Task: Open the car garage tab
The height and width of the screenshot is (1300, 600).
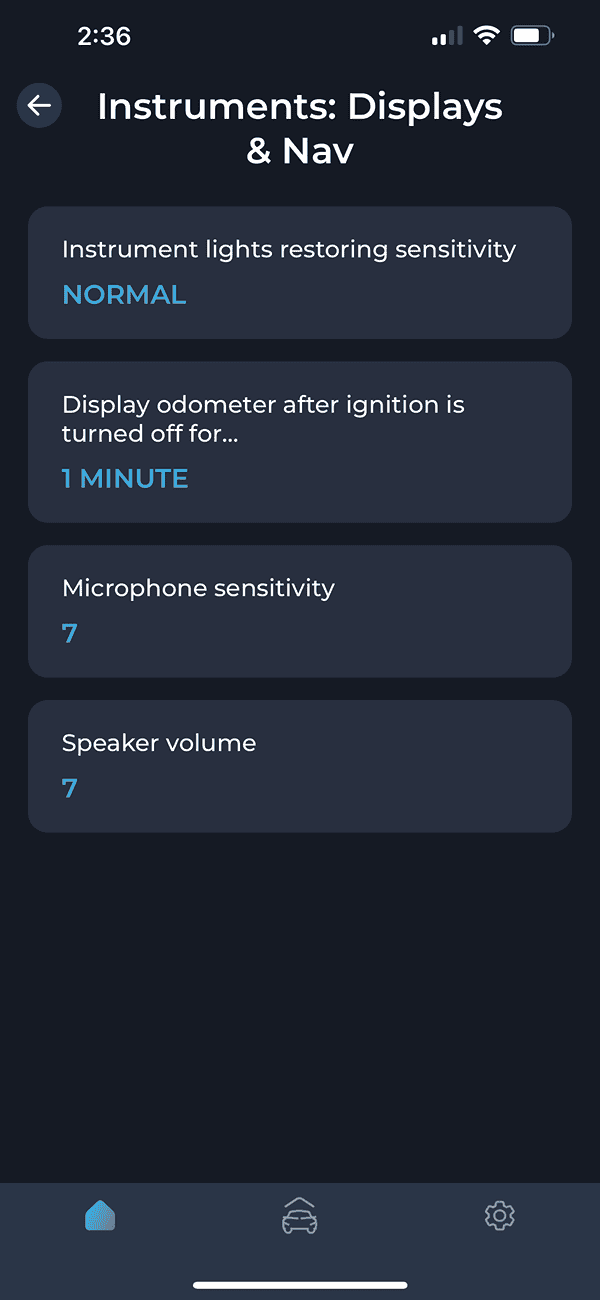Action: point(300,1216)
